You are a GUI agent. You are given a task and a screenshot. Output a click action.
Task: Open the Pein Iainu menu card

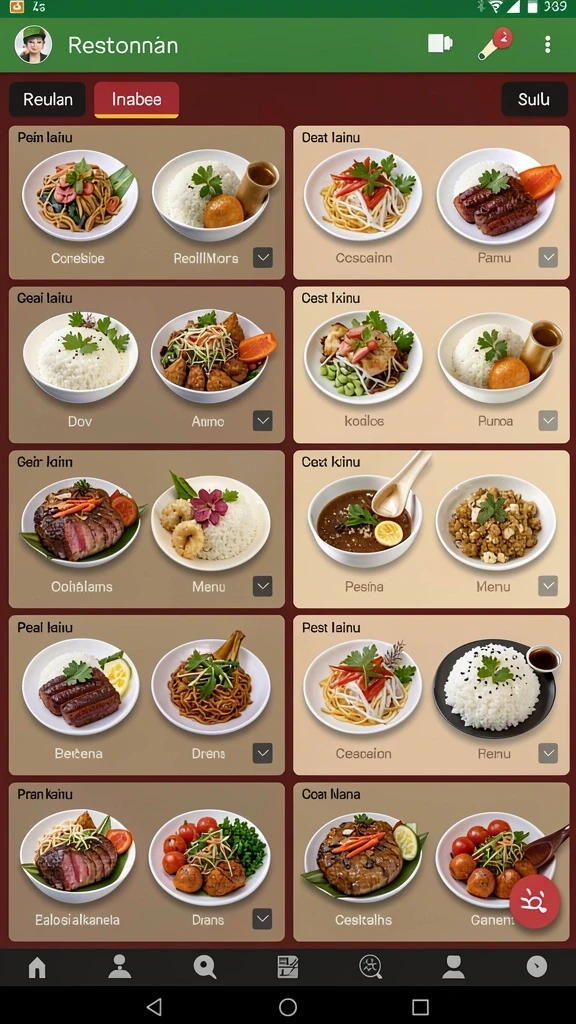tap(146, 202)
